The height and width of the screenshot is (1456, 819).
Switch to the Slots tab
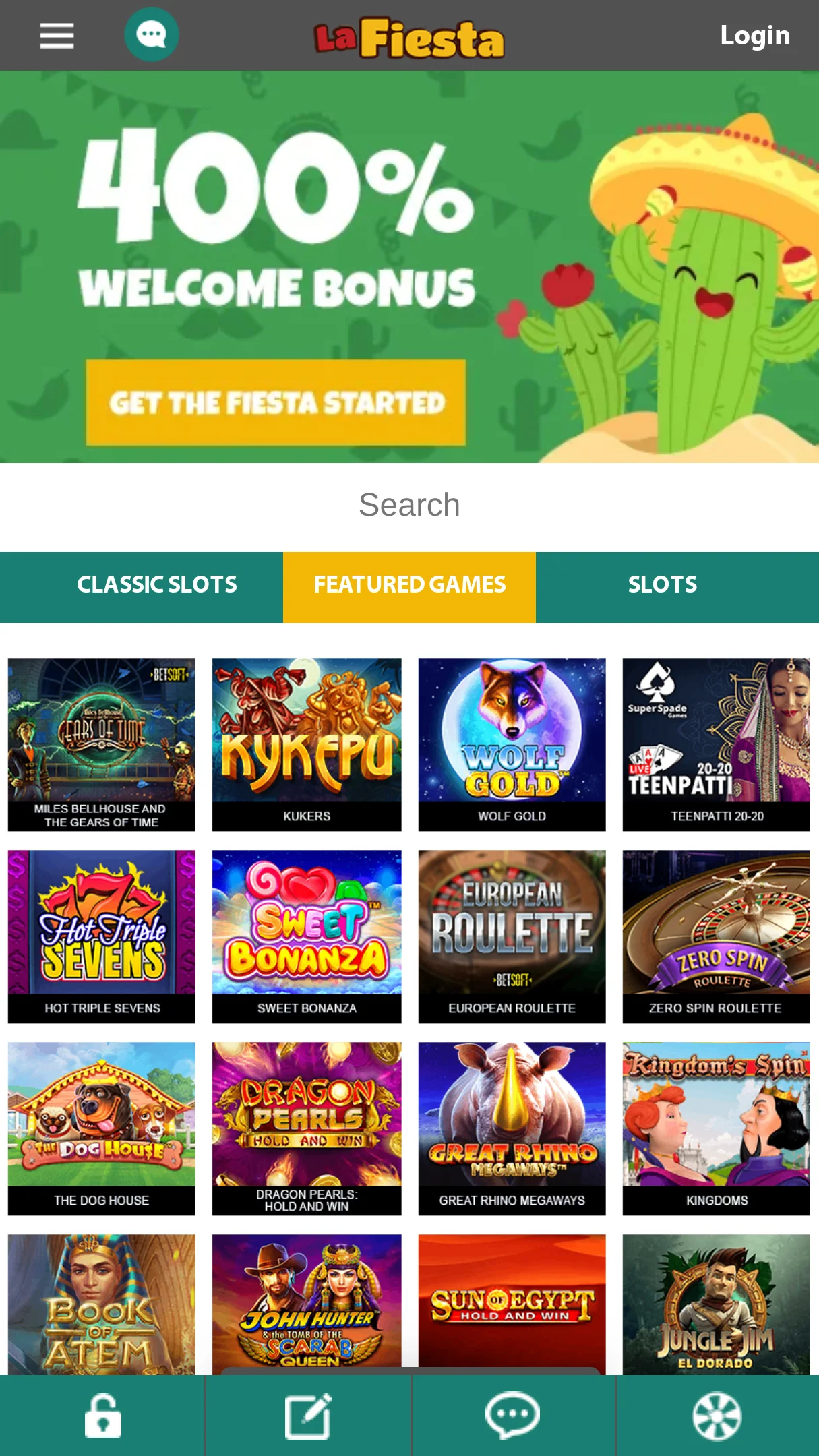click(662, 585)
